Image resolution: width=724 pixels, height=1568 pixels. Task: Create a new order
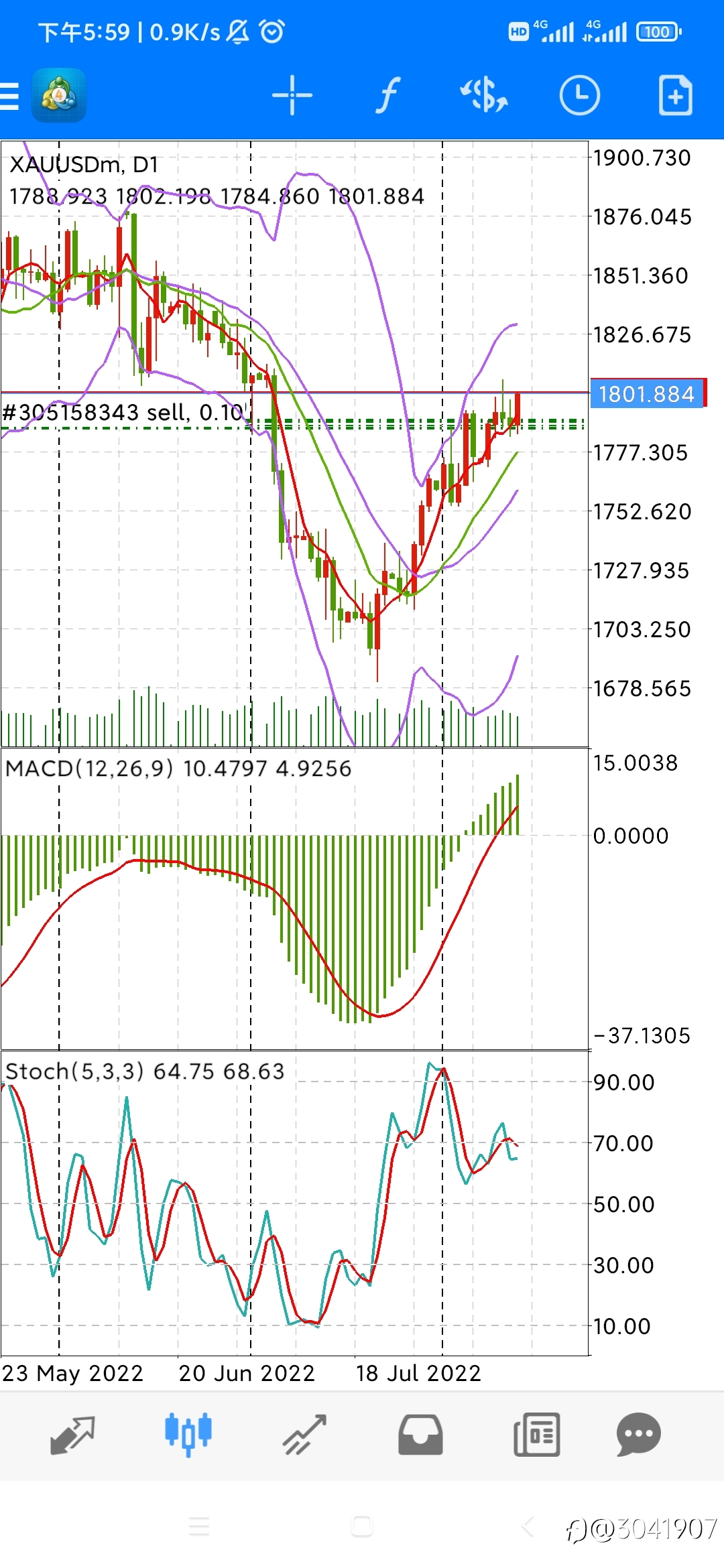675,96
